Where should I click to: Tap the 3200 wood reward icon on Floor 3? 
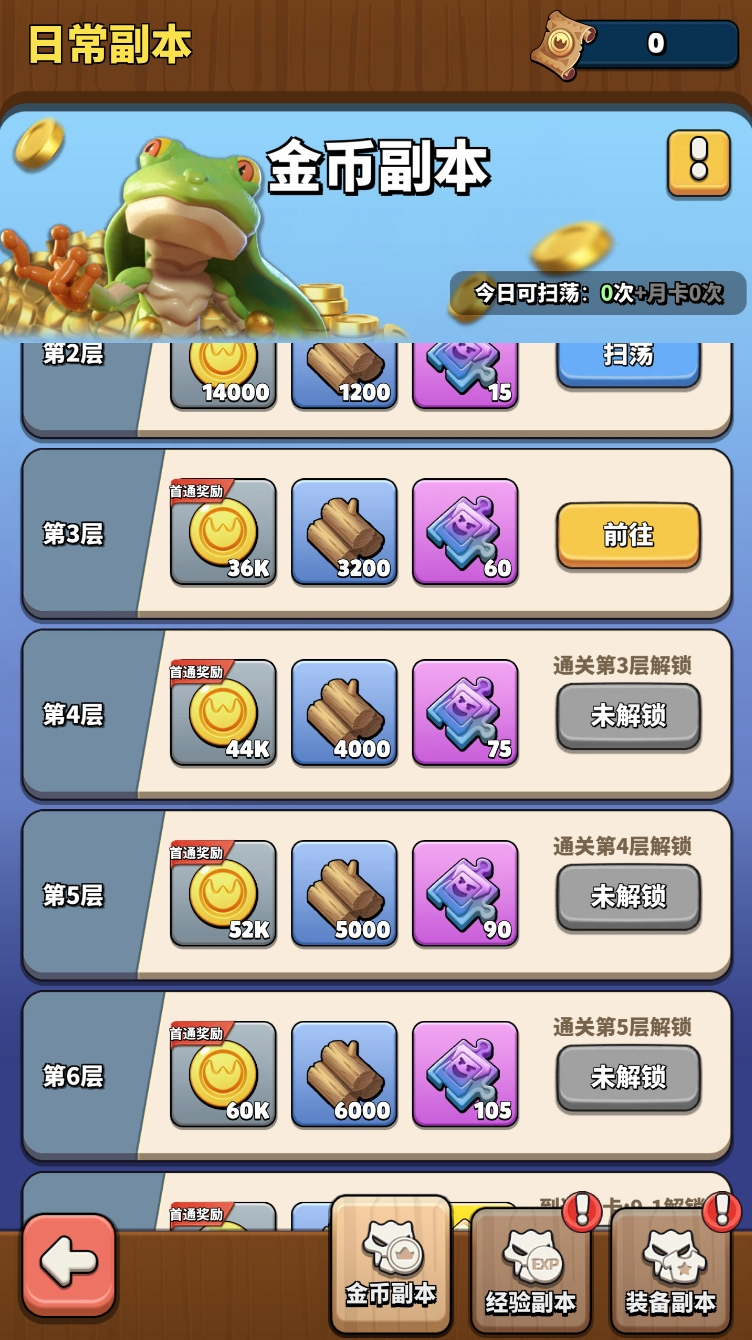pyautogui.click(x=343, y=535)
